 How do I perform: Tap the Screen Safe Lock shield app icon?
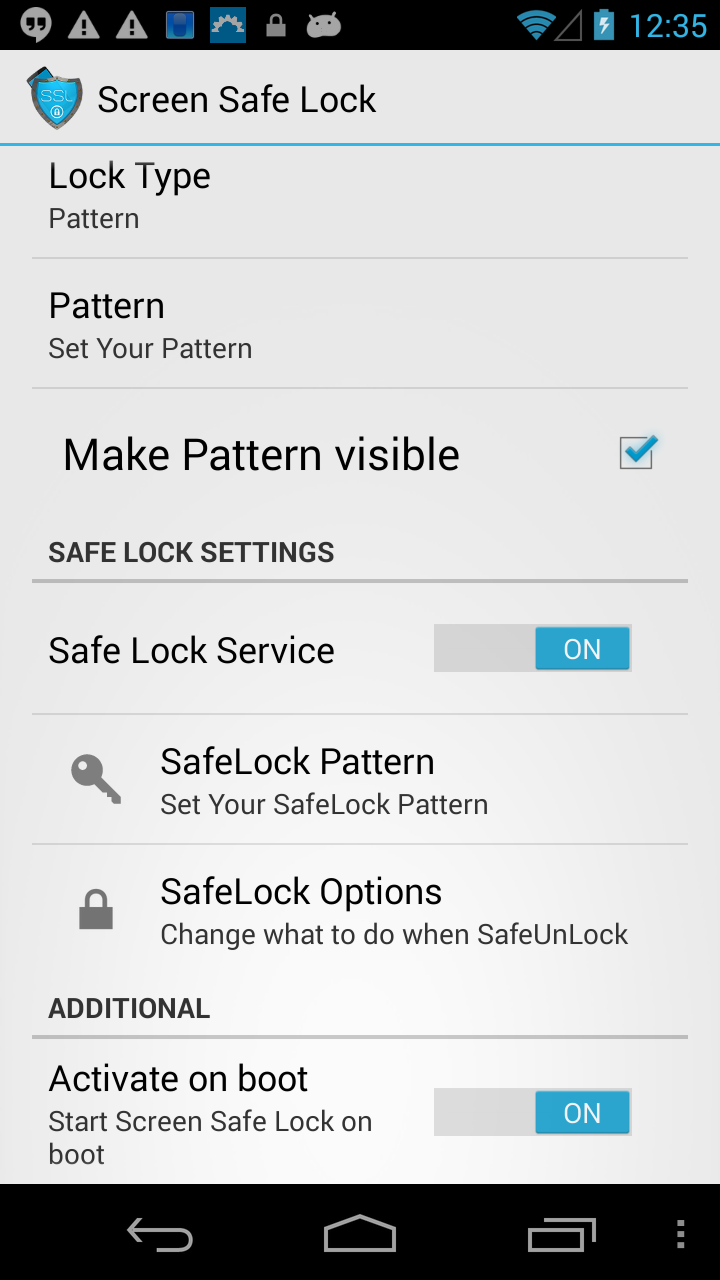point(54,98)
